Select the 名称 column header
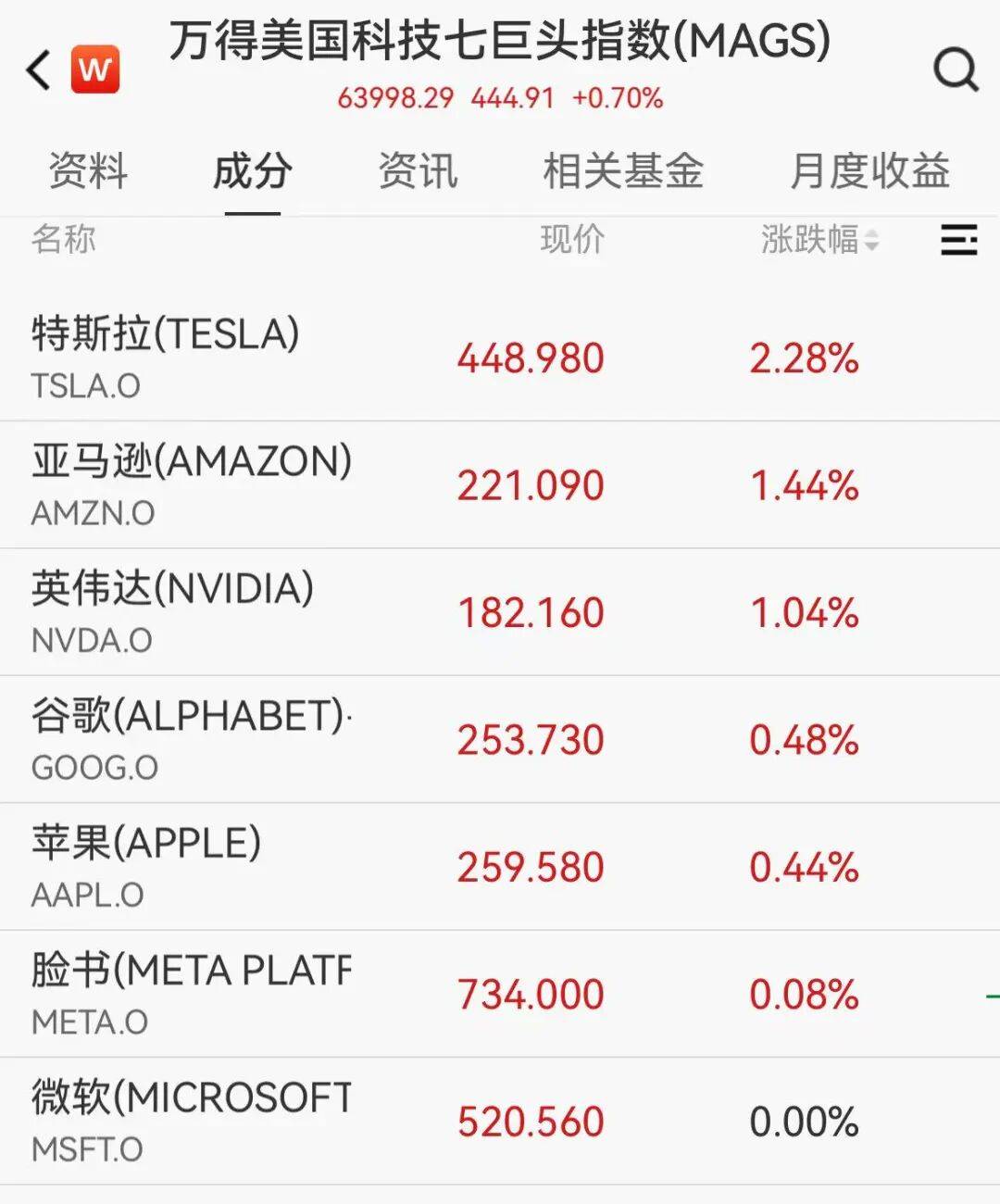The height and width of the screenshot is (1204, 1000). point(65,240)
